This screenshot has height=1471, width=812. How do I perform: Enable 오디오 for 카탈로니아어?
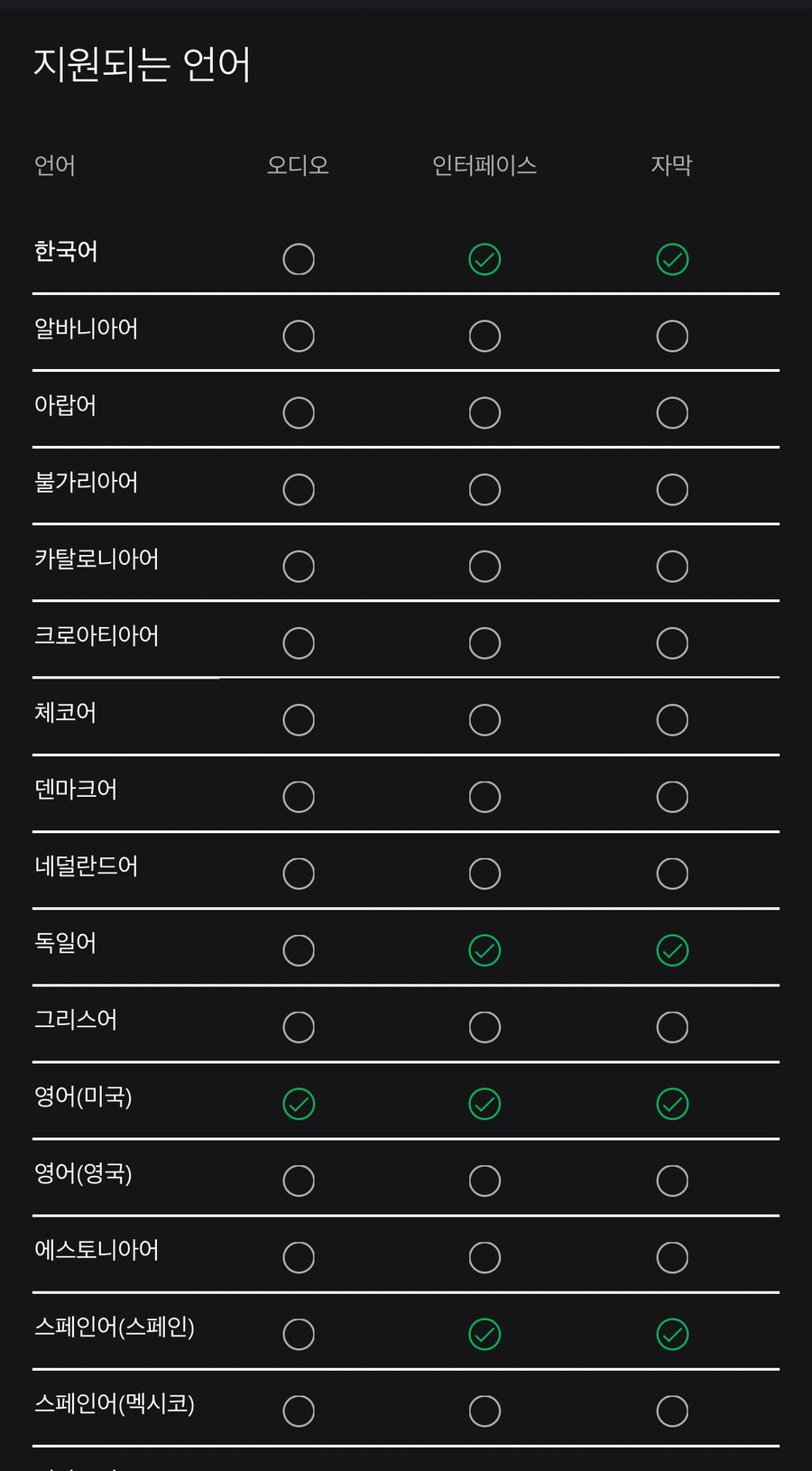click(299, 566)
